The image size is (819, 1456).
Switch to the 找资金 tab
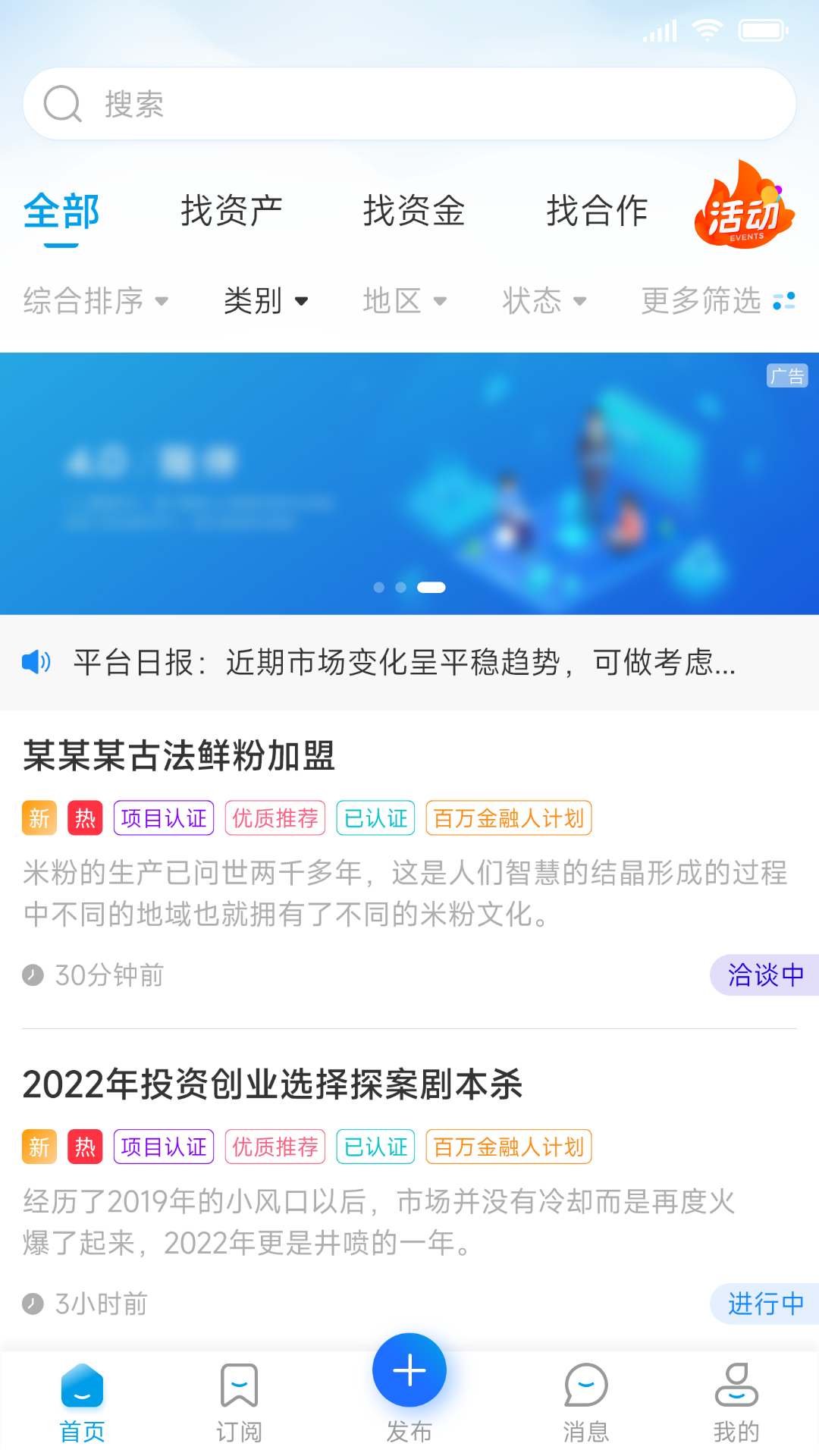click(413, 212)
